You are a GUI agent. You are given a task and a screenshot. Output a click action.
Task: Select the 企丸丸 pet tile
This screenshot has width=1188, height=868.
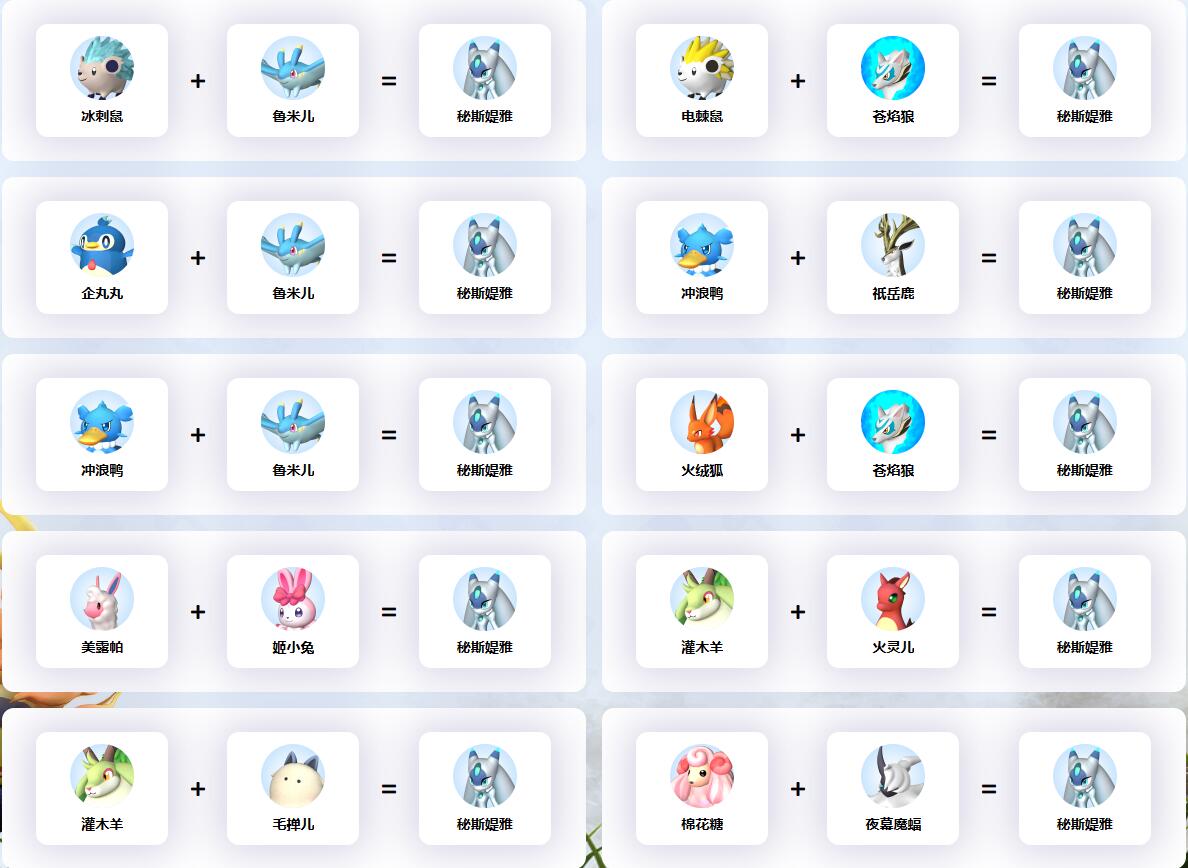coord(102,258)
